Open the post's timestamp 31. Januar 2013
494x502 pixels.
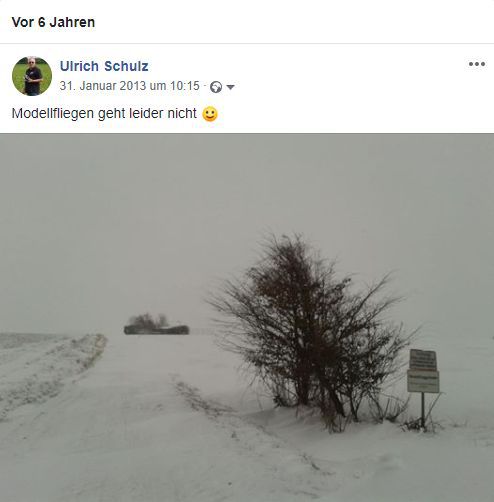(x=129, y=86)
